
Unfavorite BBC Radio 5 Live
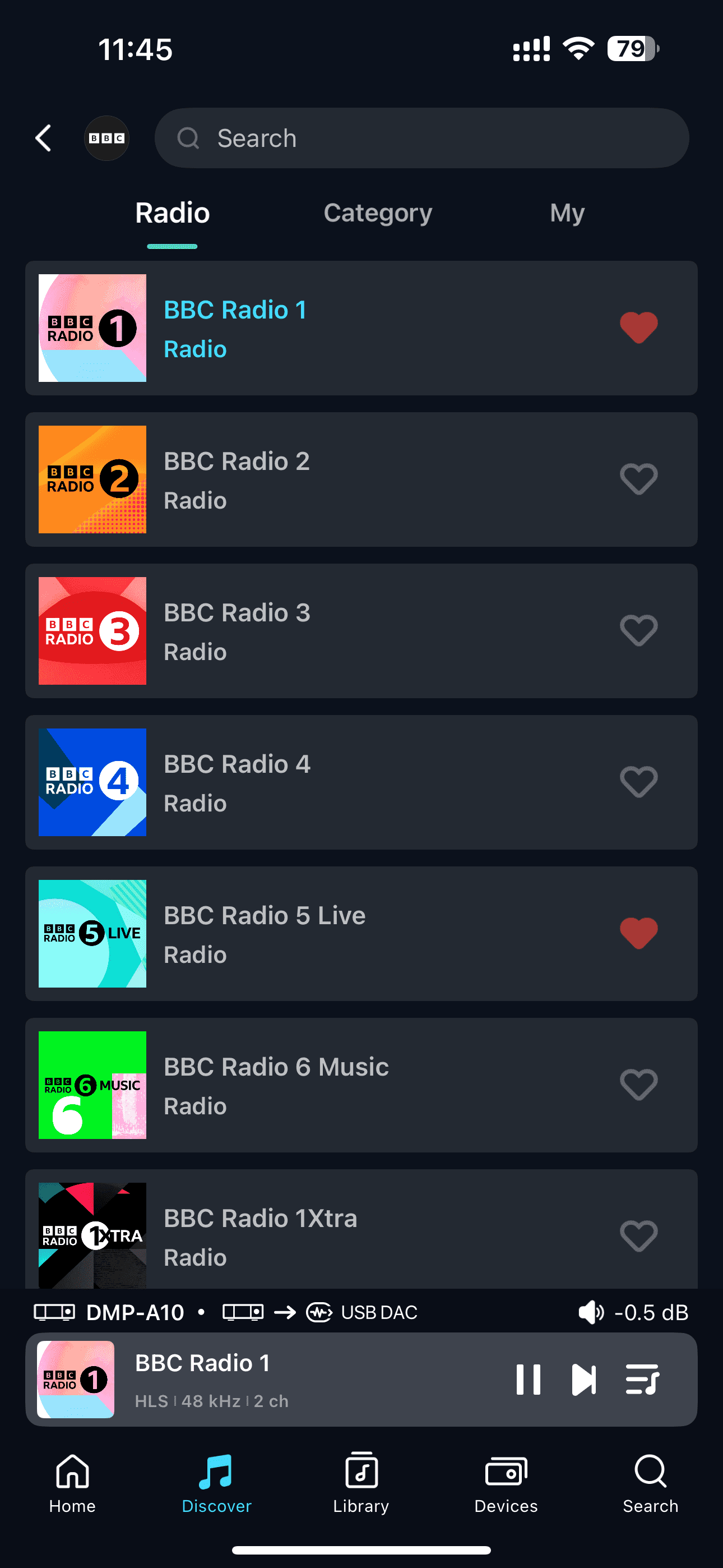(x=638, y=933)
